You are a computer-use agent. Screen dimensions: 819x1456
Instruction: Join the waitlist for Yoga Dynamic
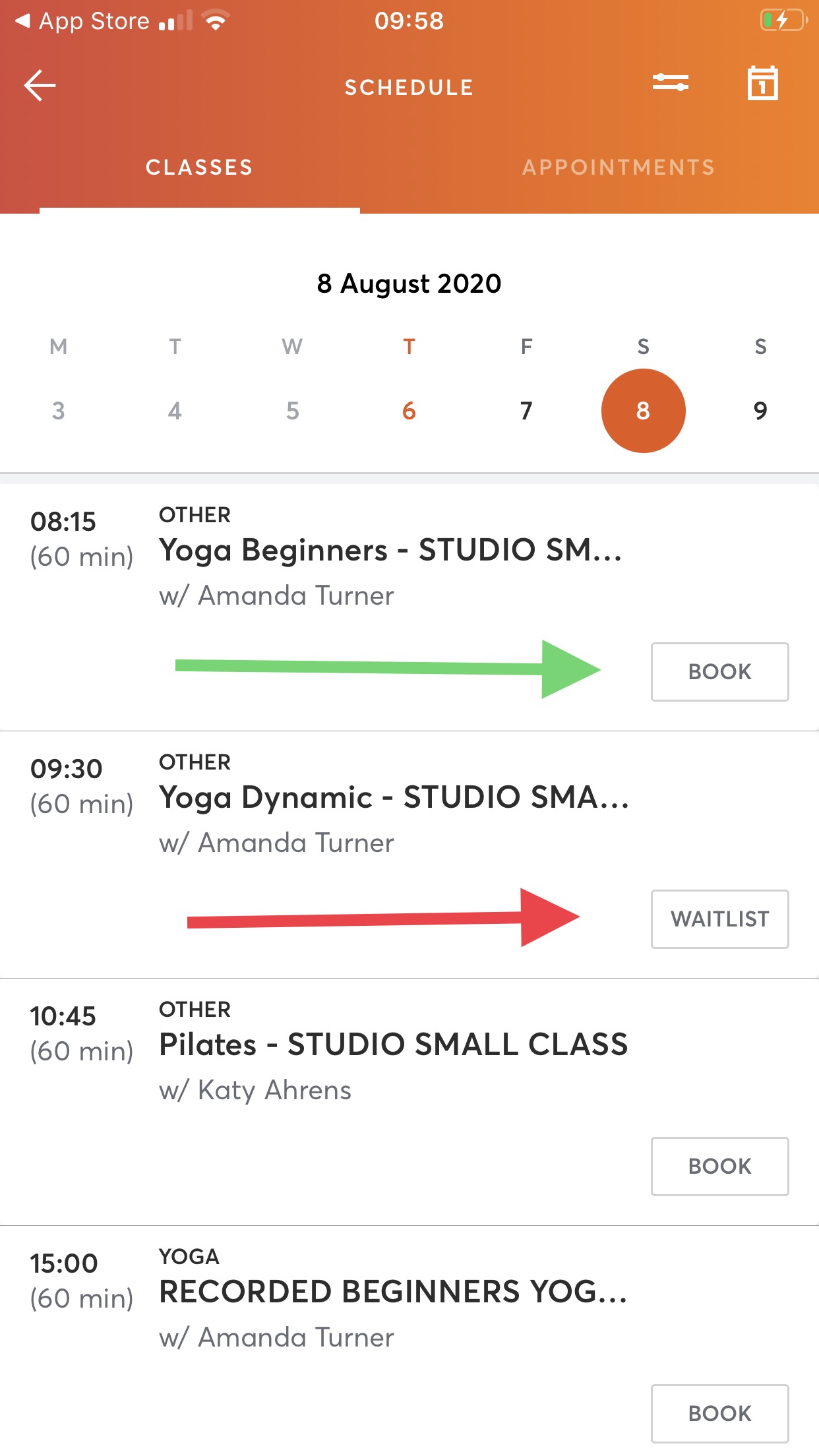click(719, 919)
